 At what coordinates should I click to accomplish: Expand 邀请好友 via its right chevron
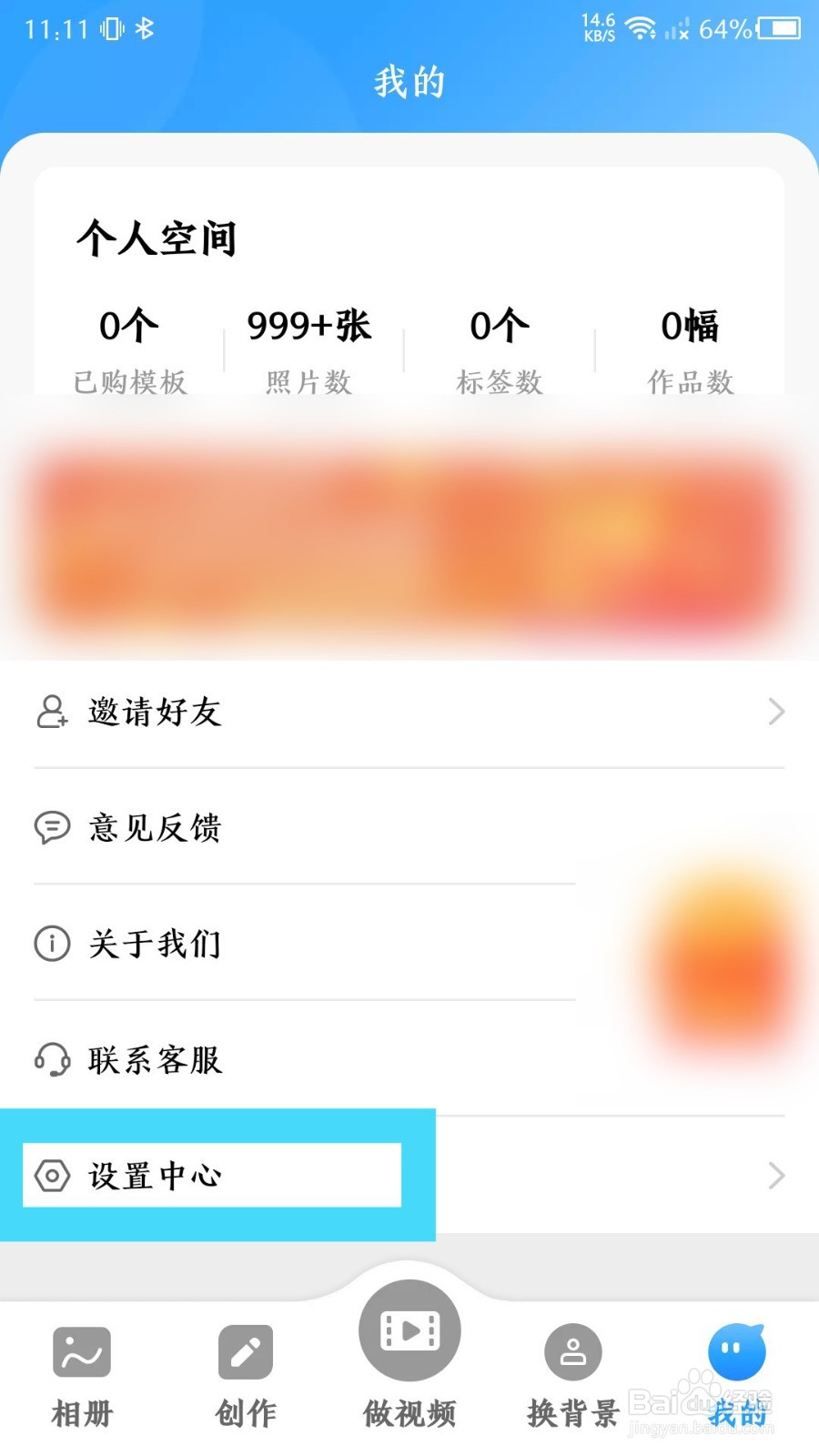pos(774,712)
